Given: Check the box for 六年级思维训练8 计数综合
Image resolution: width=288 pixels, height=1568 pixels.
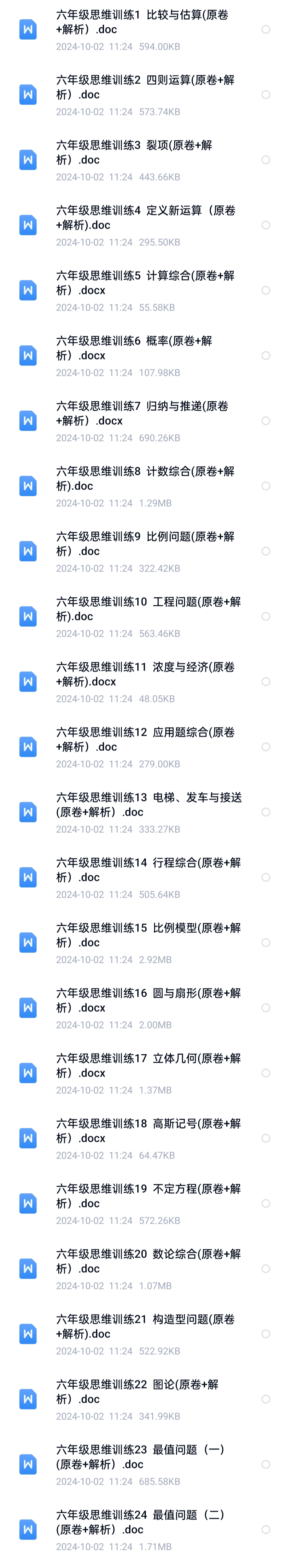Looking at the screenshot, I should tap(266, 486).
